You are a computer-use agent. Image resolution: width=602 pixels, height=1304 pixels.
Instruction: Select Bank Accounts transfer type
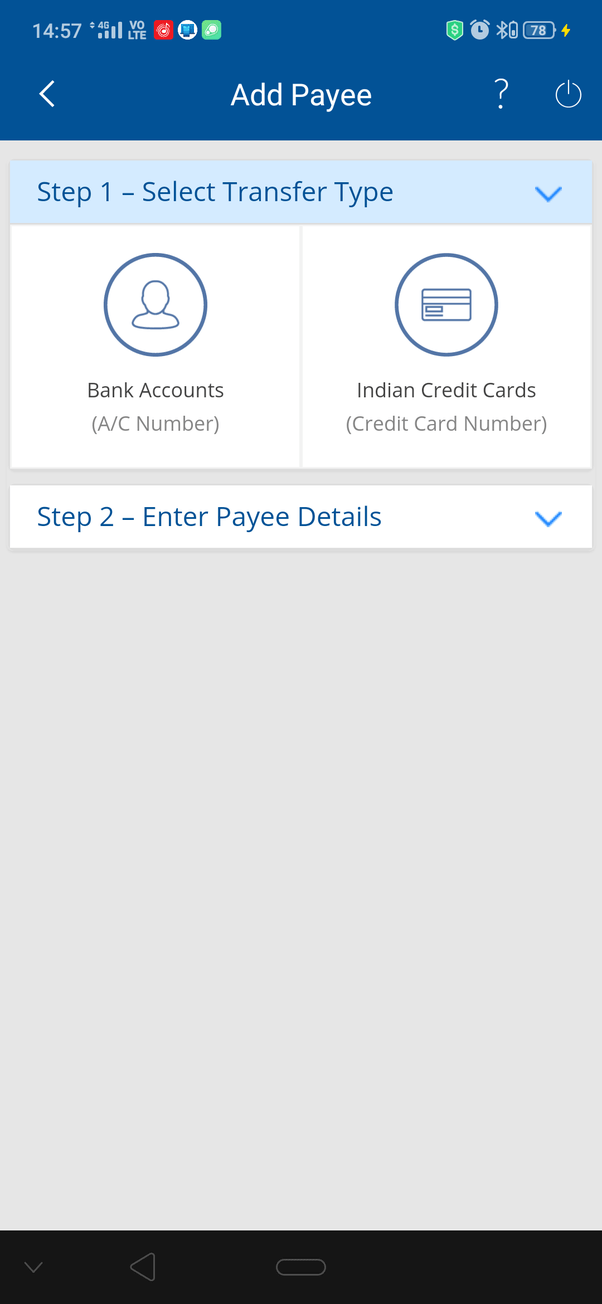tap(155, 346)
